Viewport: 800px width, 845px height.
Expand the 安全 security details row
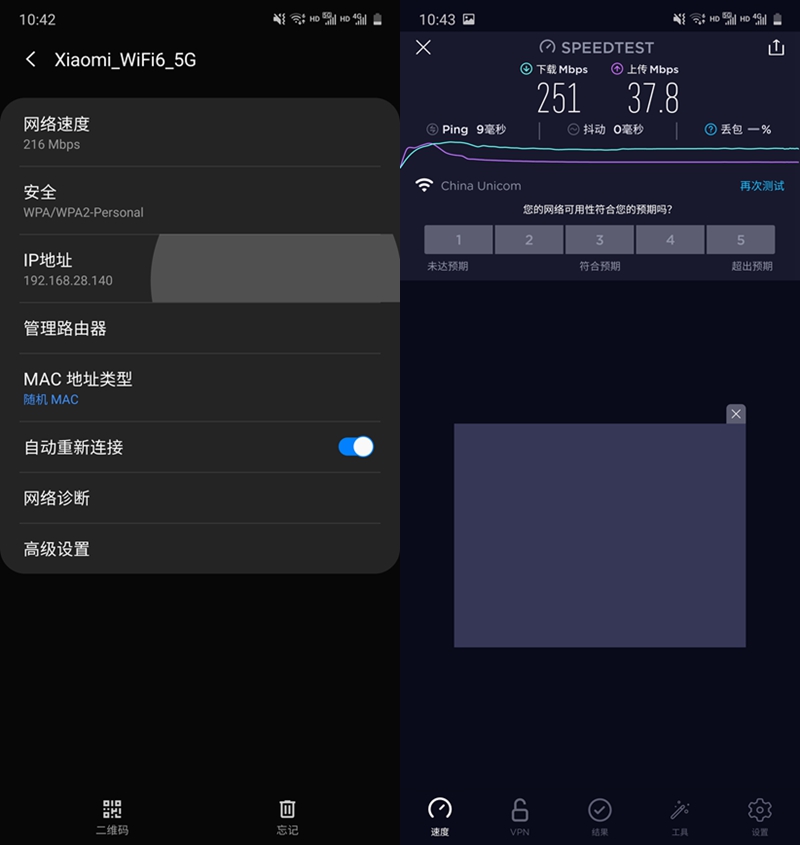click(200, 200)
